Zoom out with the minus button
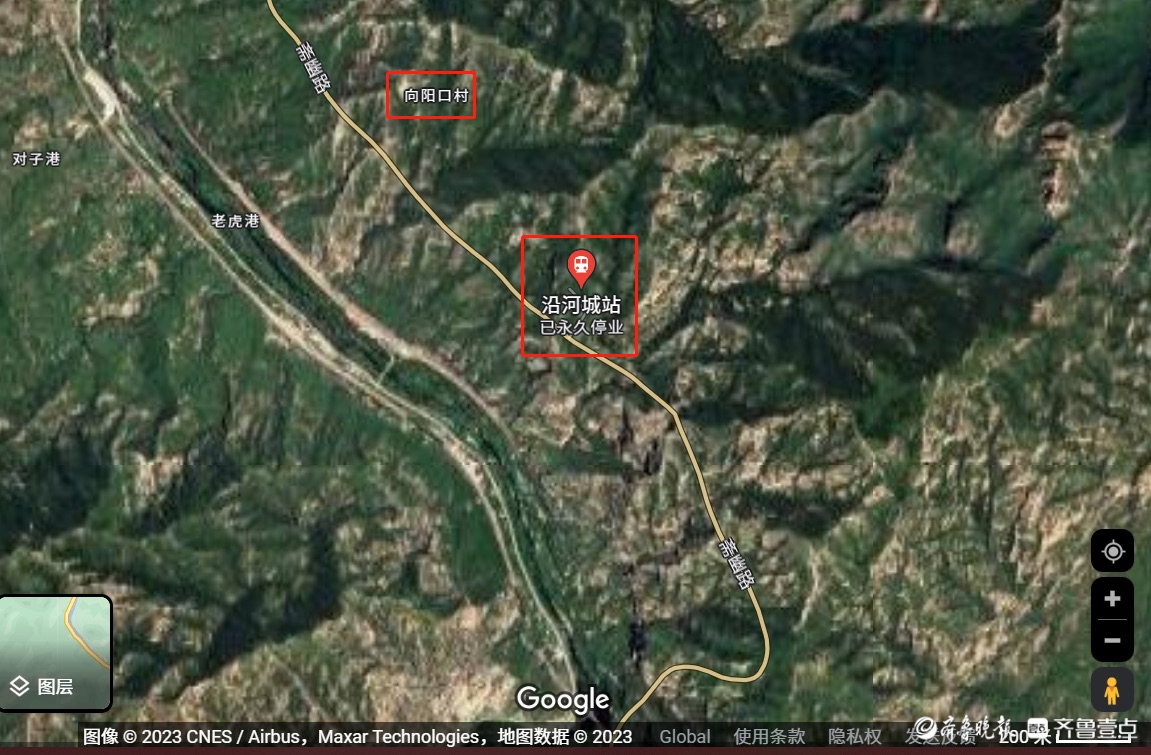Image resolution: width=1151 pixels, height=755 pixels. (1112, 640)
